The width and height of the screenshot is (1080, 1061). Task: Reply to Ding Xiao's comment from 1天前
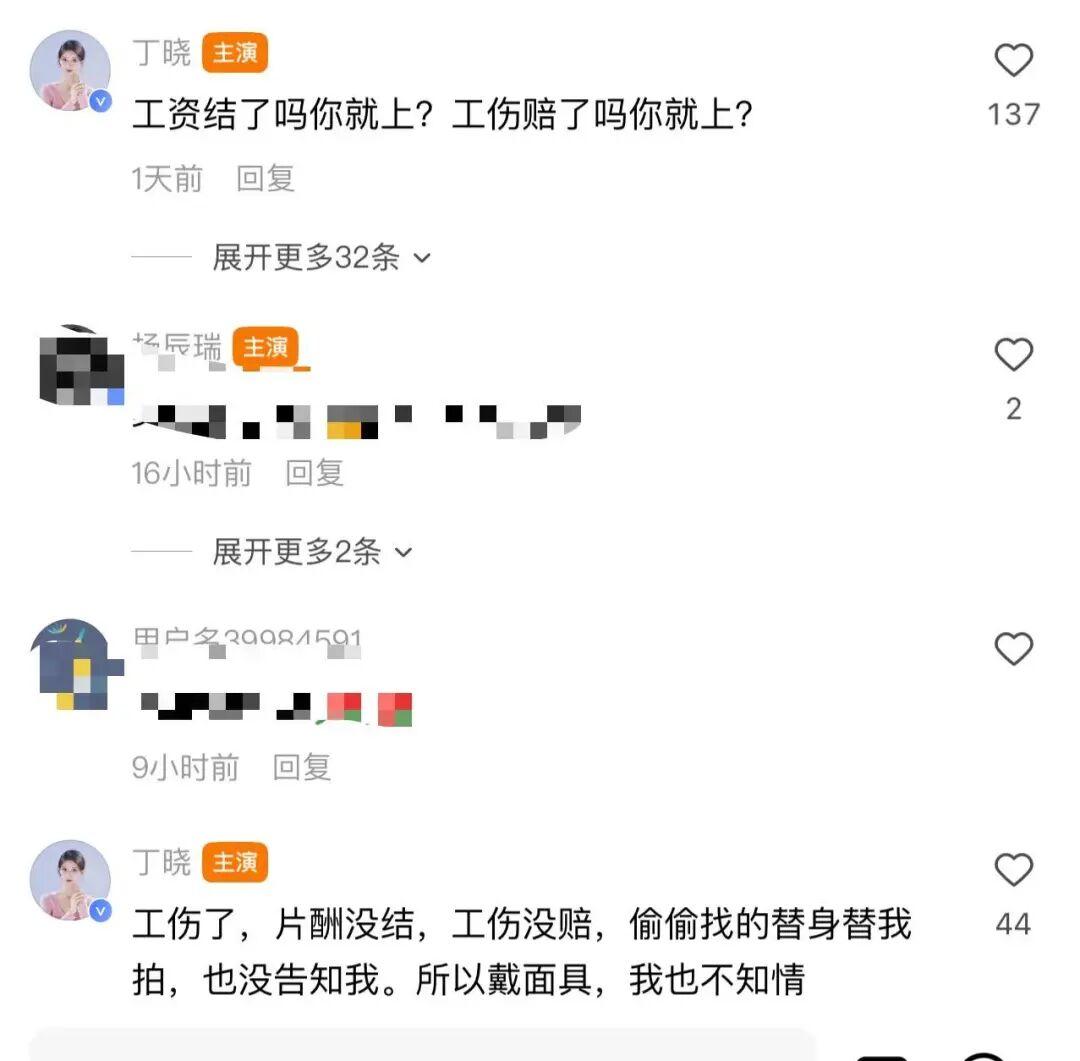[x=265, y=179]
